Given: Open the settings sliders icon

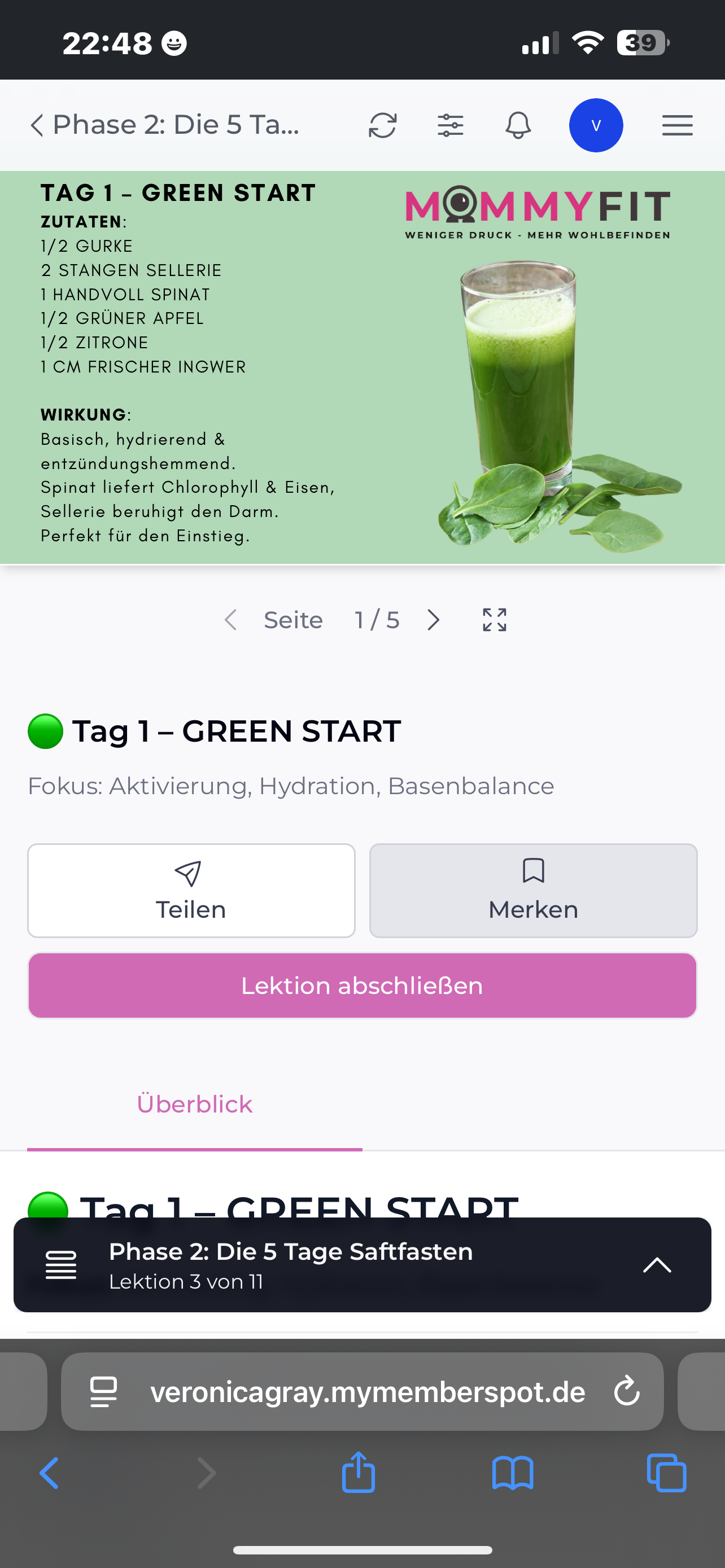Looking at the screenshot, I should (451, 125).
